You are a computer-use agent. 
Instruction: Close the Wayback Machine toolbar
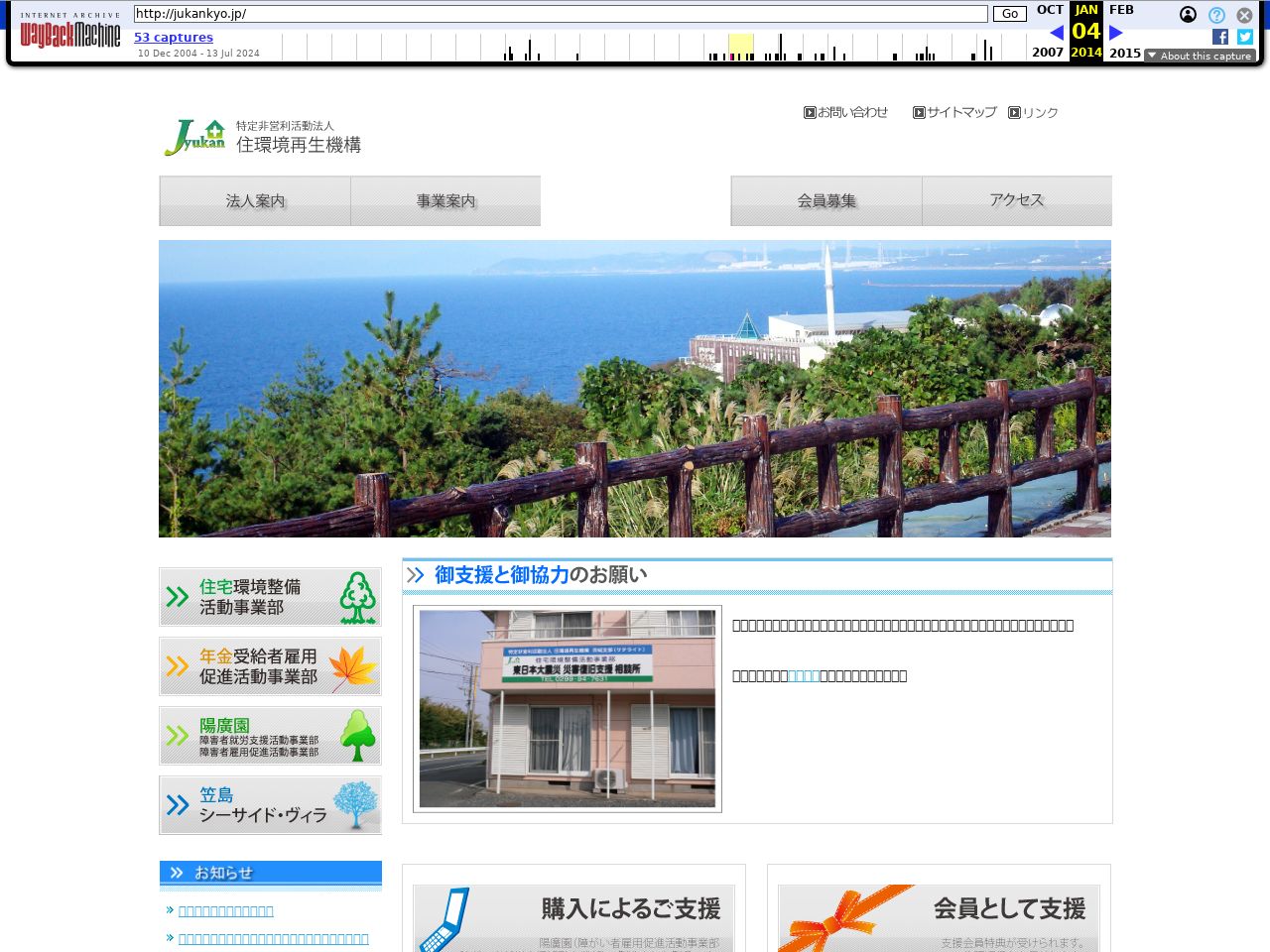[x=1244, y=15]
